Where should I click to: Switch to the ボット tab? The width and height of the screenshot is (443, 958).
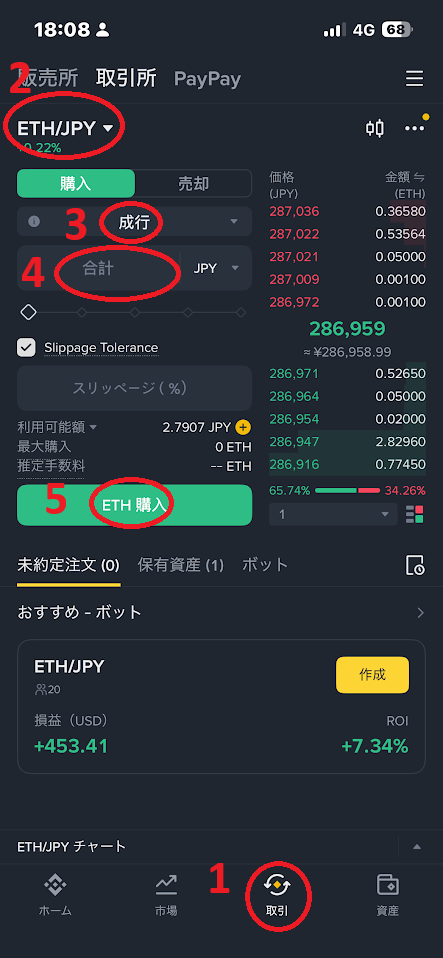click(x=265, y=565)
